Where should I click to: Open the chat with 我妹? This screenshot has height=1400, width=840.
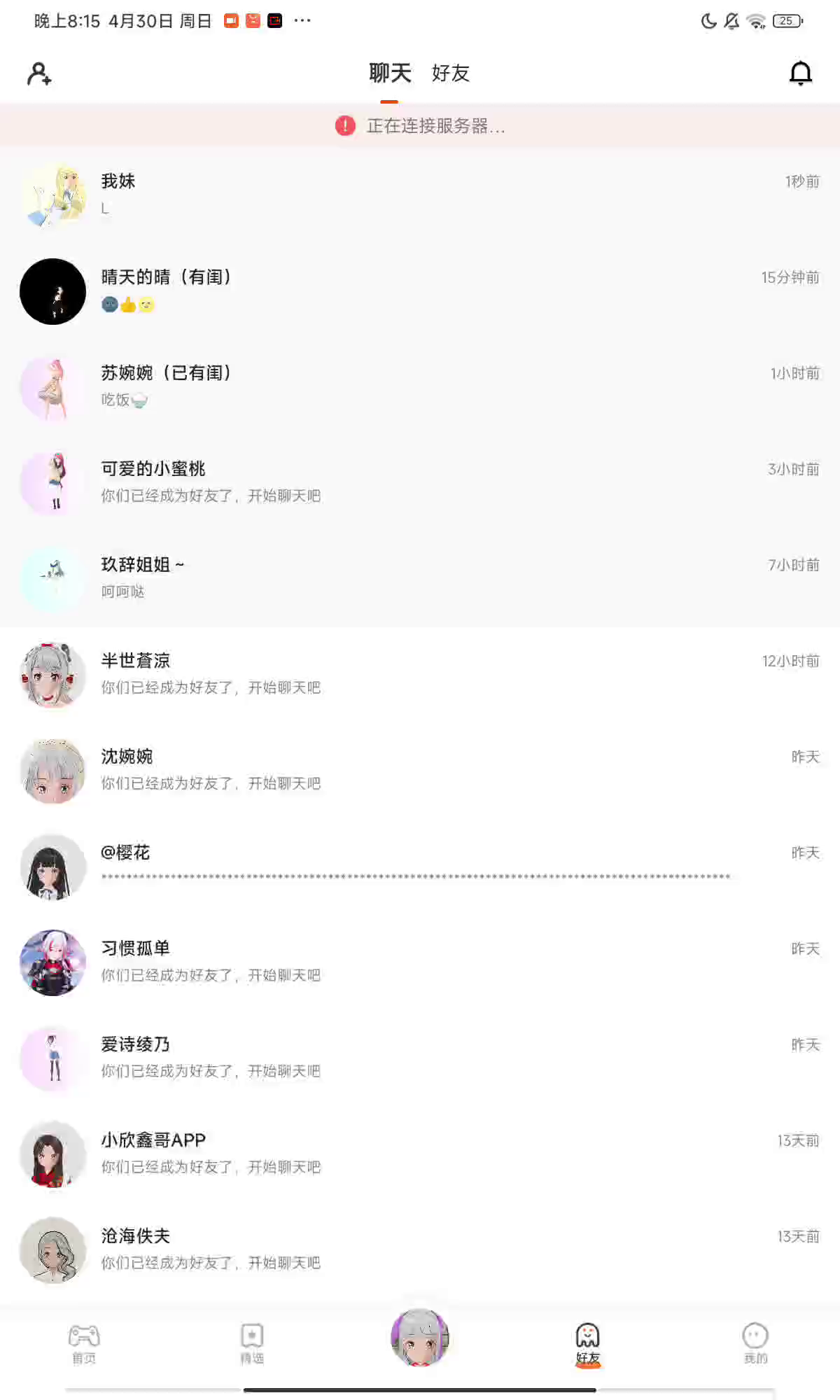tap(420, 195)
